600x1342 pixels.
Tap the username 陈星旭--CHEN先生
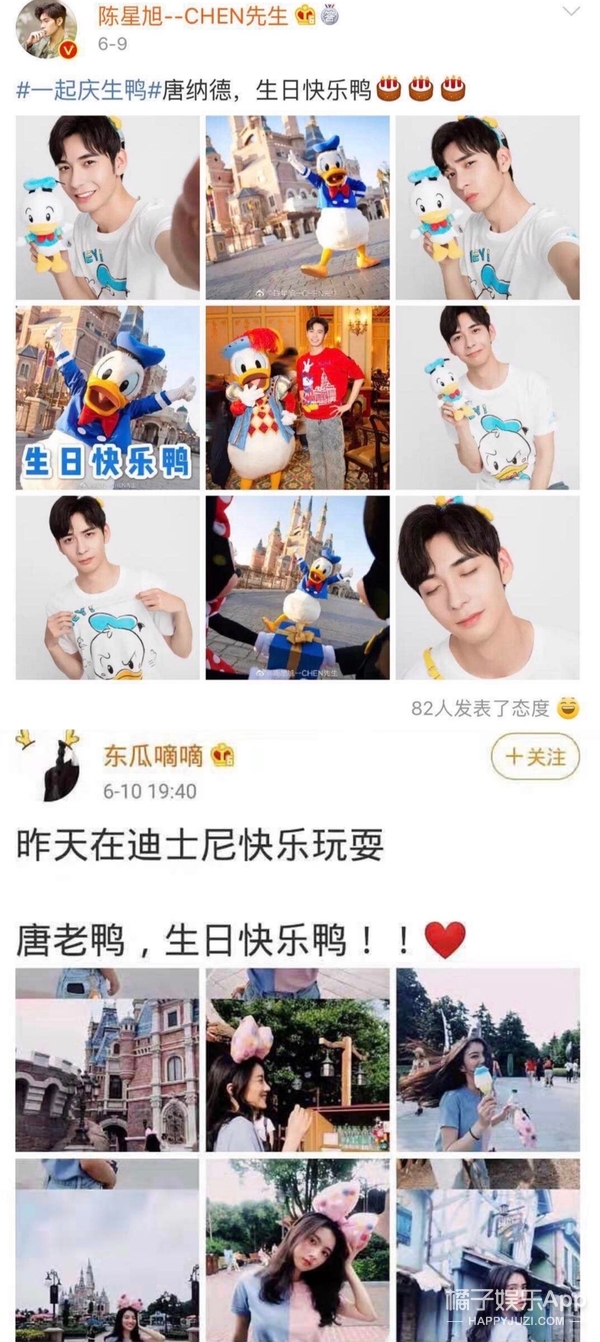[x=192, y=17]
